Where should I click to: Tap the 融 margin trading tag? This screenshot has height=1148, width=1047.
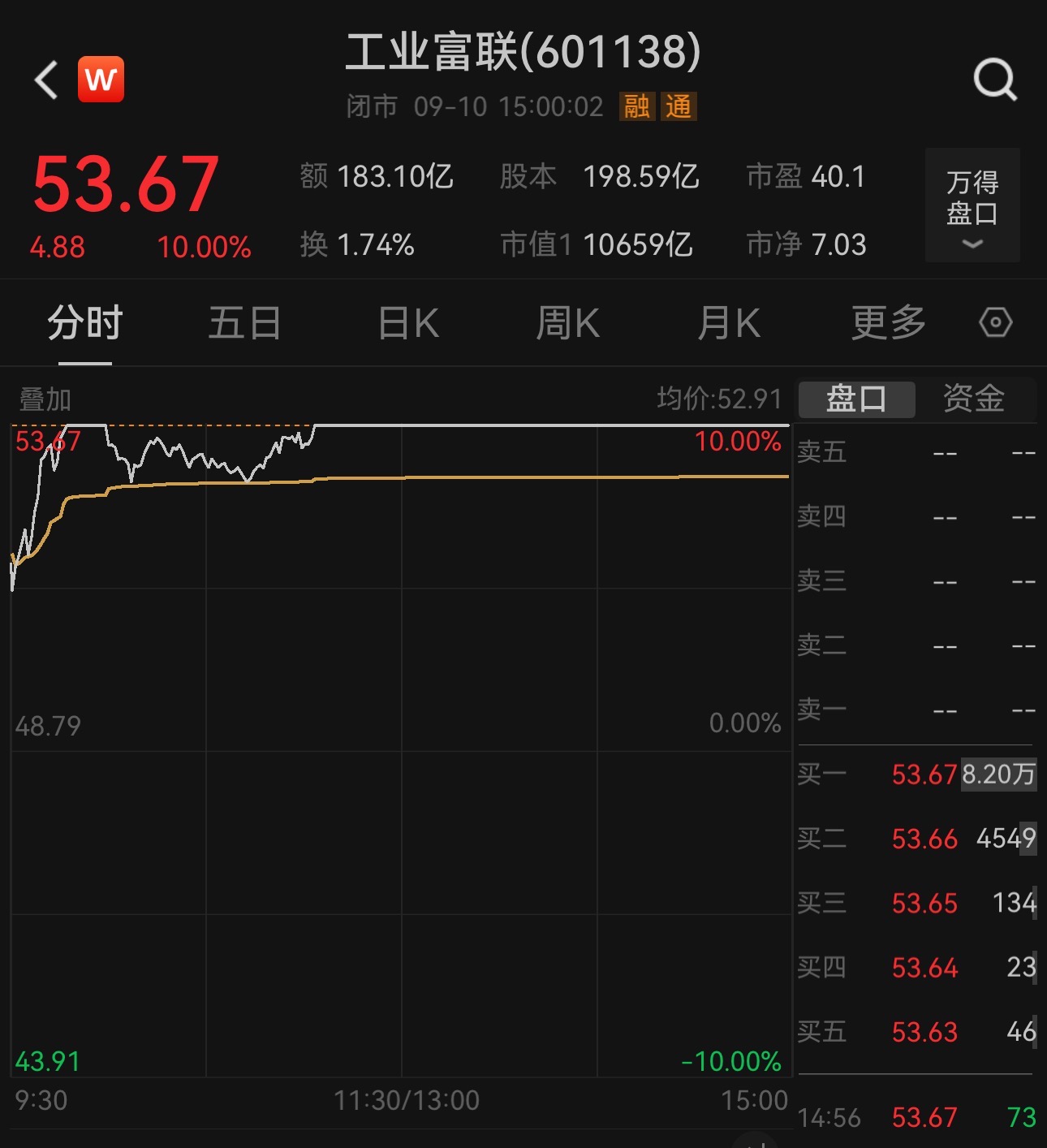click(x=637, y=106)
